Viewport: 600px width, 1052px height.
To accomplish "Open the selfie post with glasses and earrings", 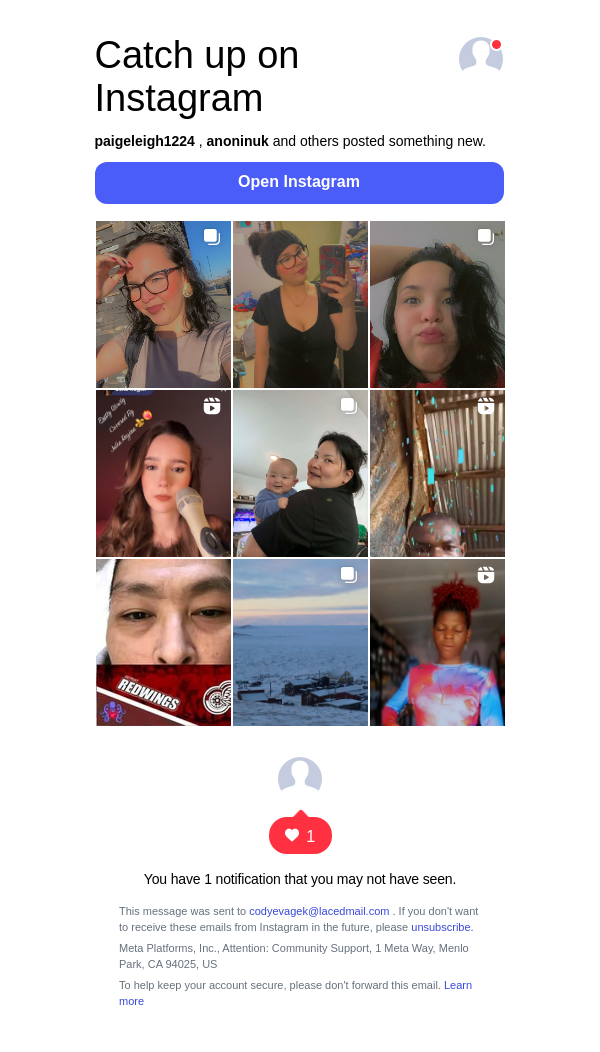I will click(x=163, y=304).
